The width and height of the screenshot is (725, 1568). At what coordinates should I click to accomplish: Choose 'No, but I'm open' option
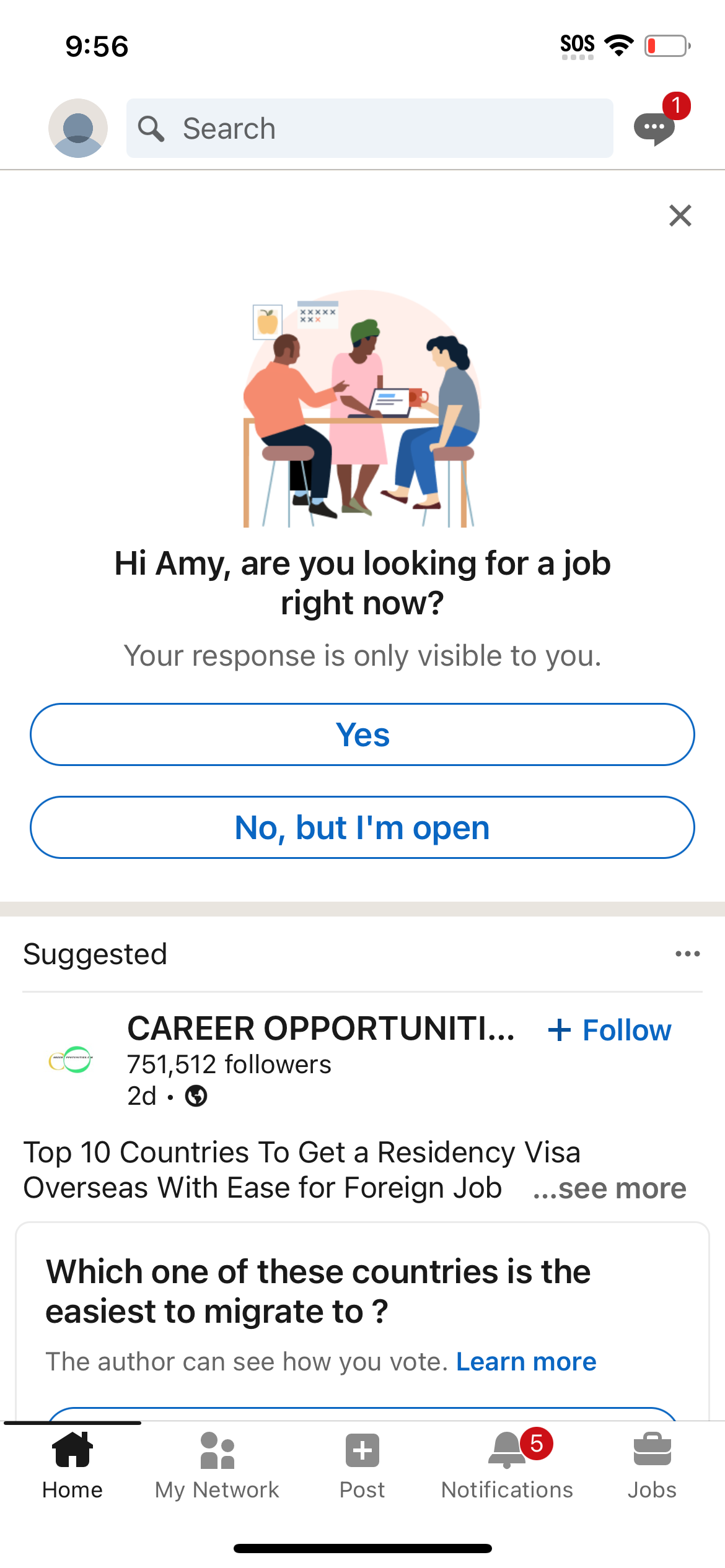pos(362,827)
